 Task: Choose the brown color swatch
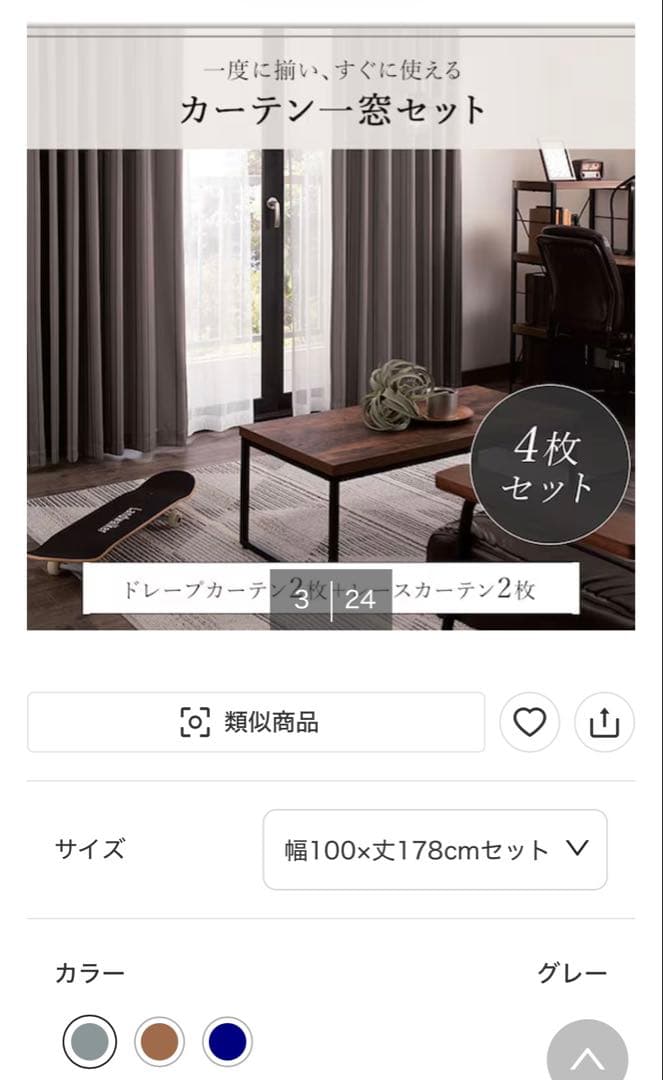159,1042
